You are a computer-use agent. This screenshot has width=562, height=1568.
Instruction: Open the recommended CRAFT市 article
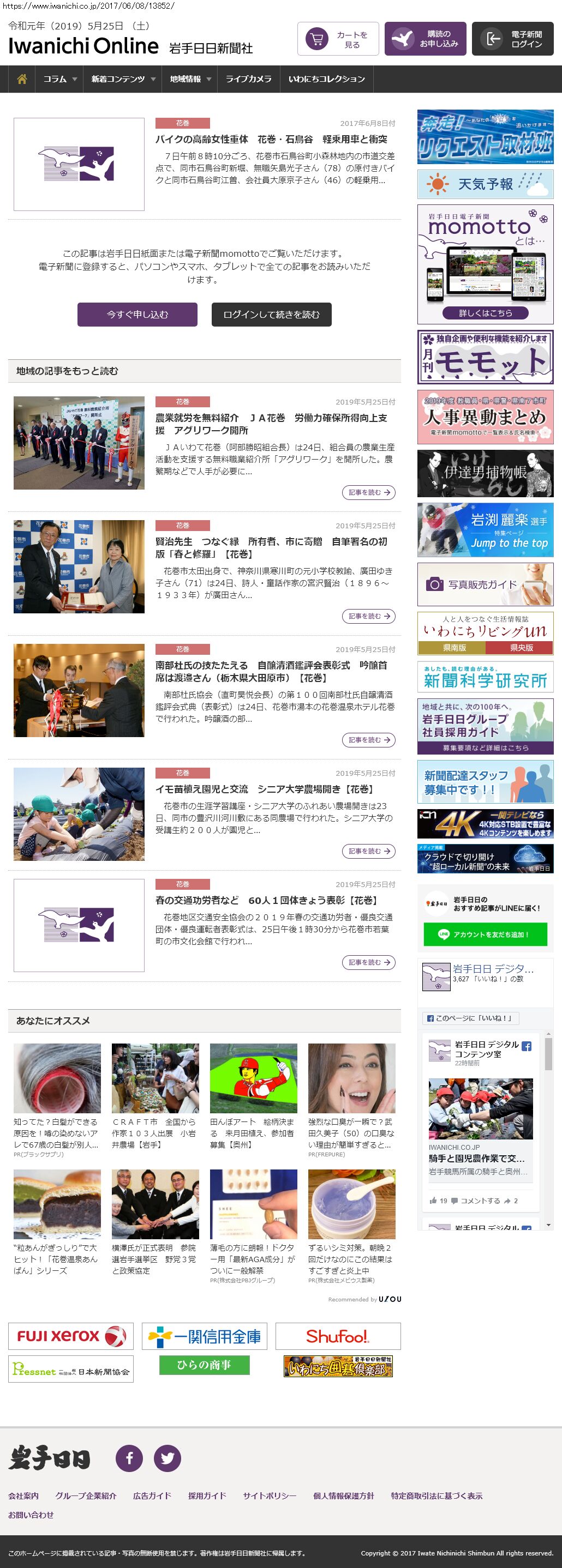click(154, 1133)
